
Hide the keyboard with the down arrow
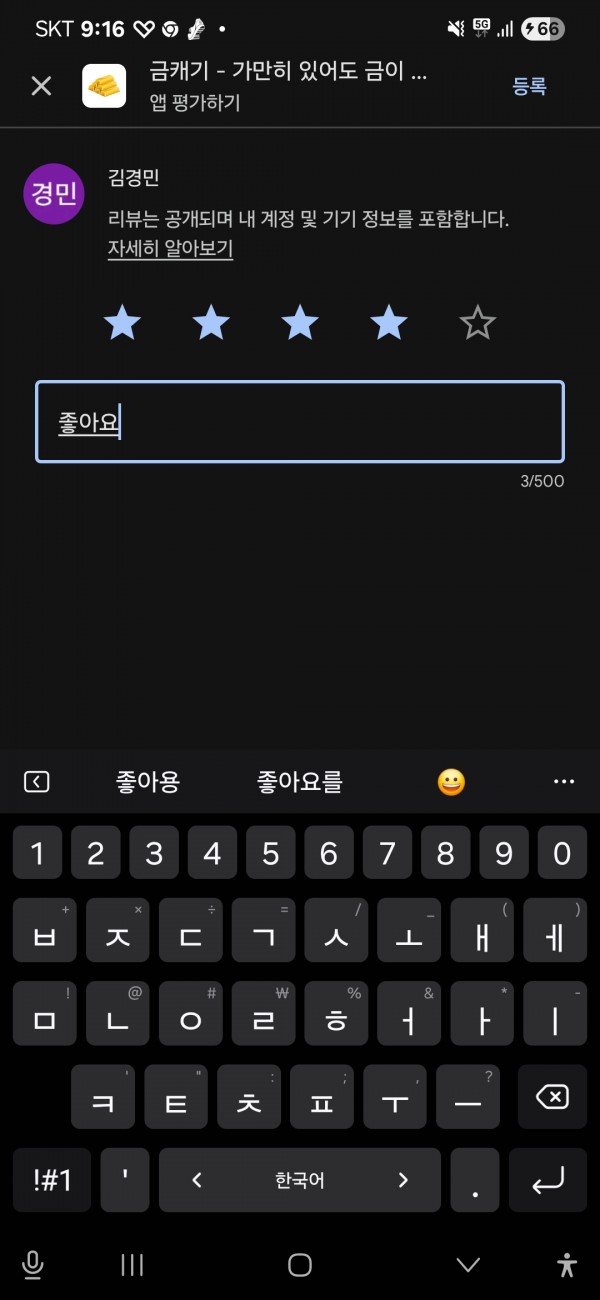(x=468, y=1265)
